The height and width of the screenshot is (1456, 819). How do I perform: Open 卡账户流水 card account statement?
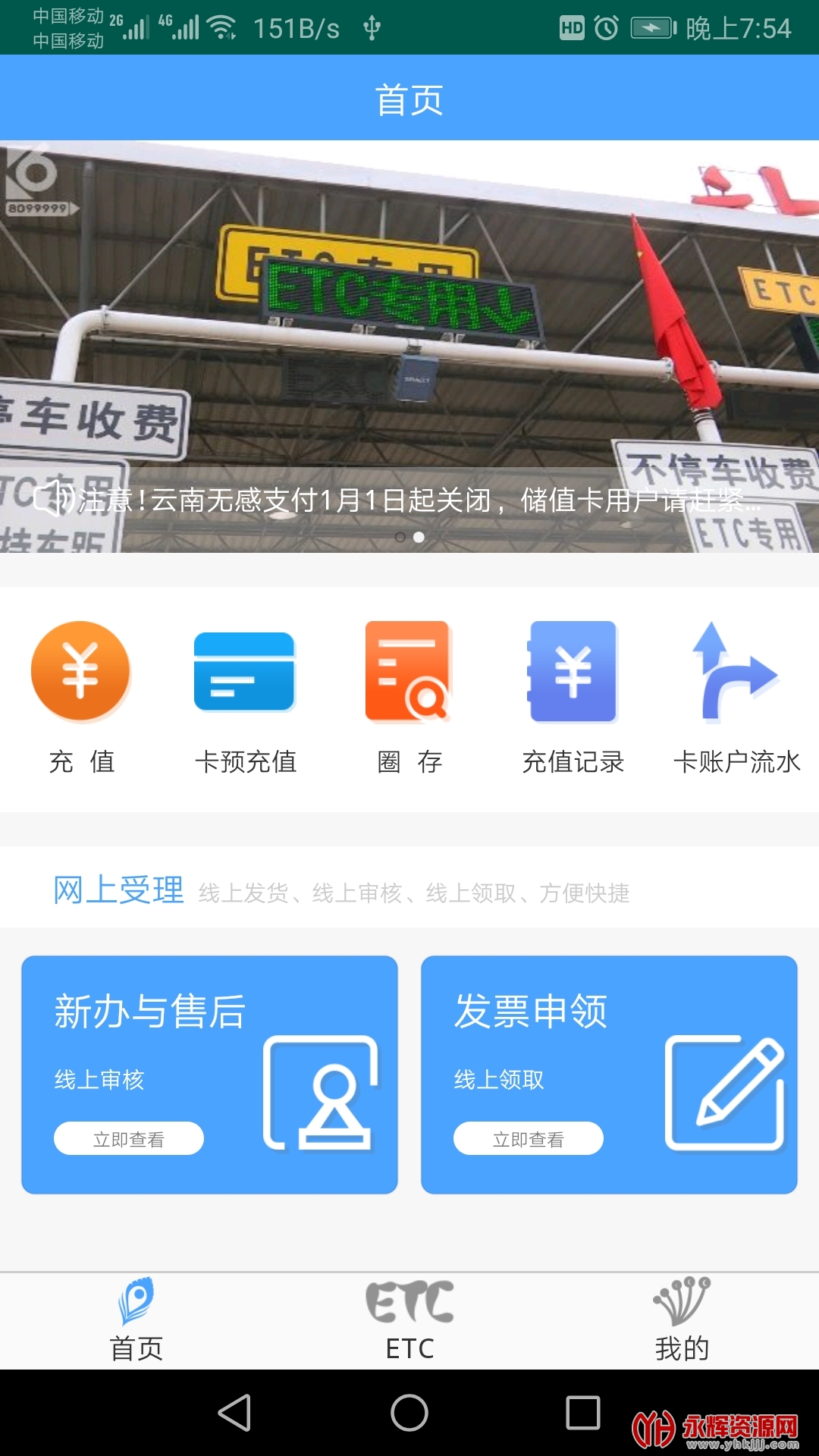[x=736, y=694]
